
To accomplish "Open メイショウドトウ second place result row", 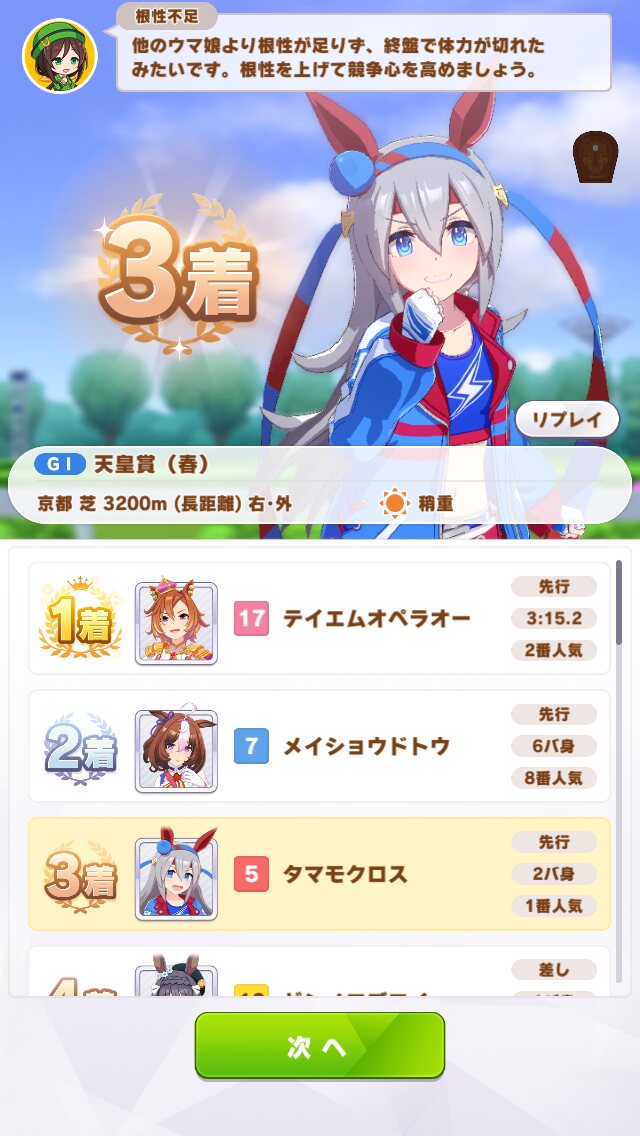I will [x=320, y=746].
